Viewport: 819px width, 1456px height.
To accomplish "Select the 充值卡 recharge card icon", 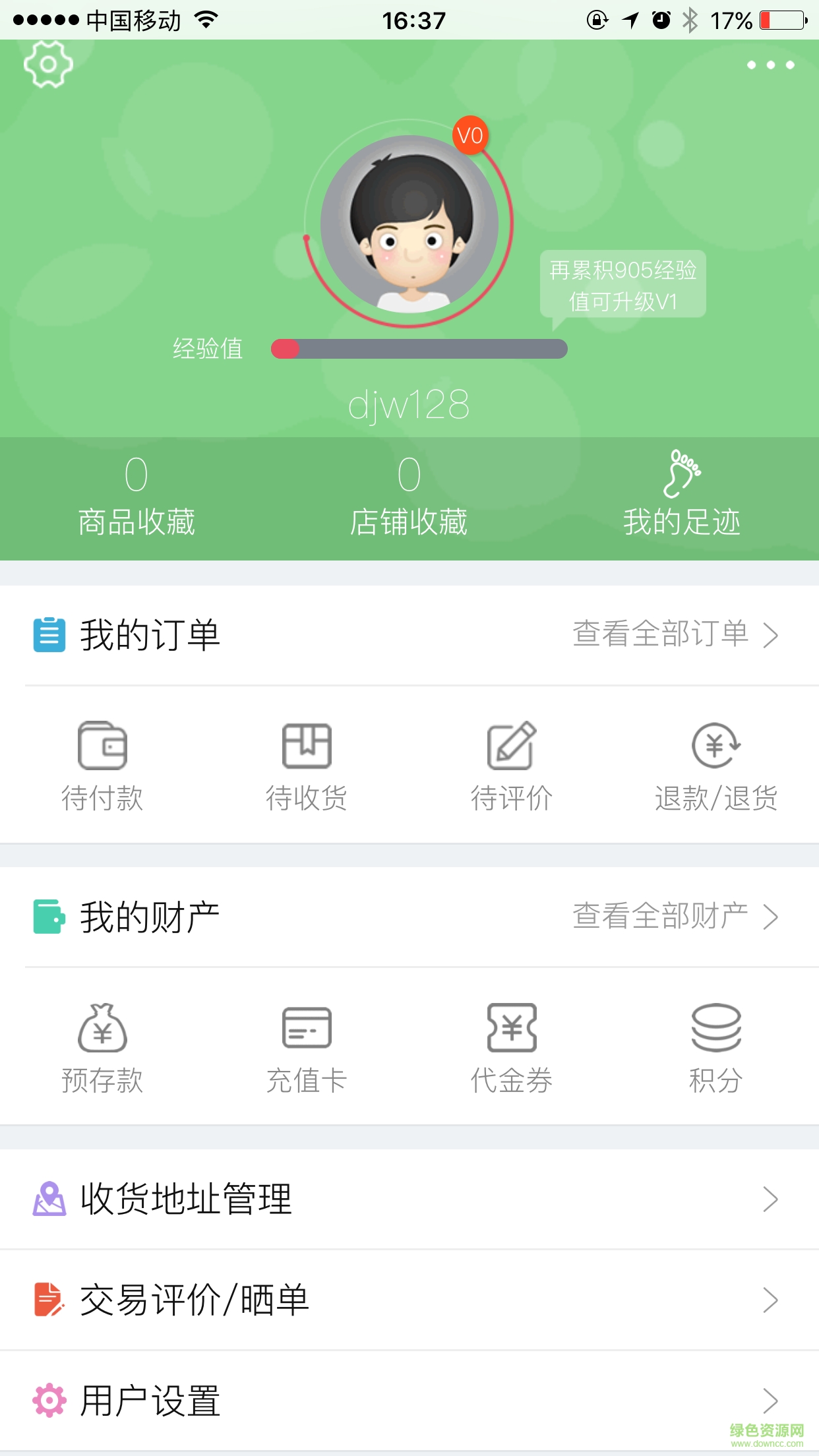I will [307, 1032].
